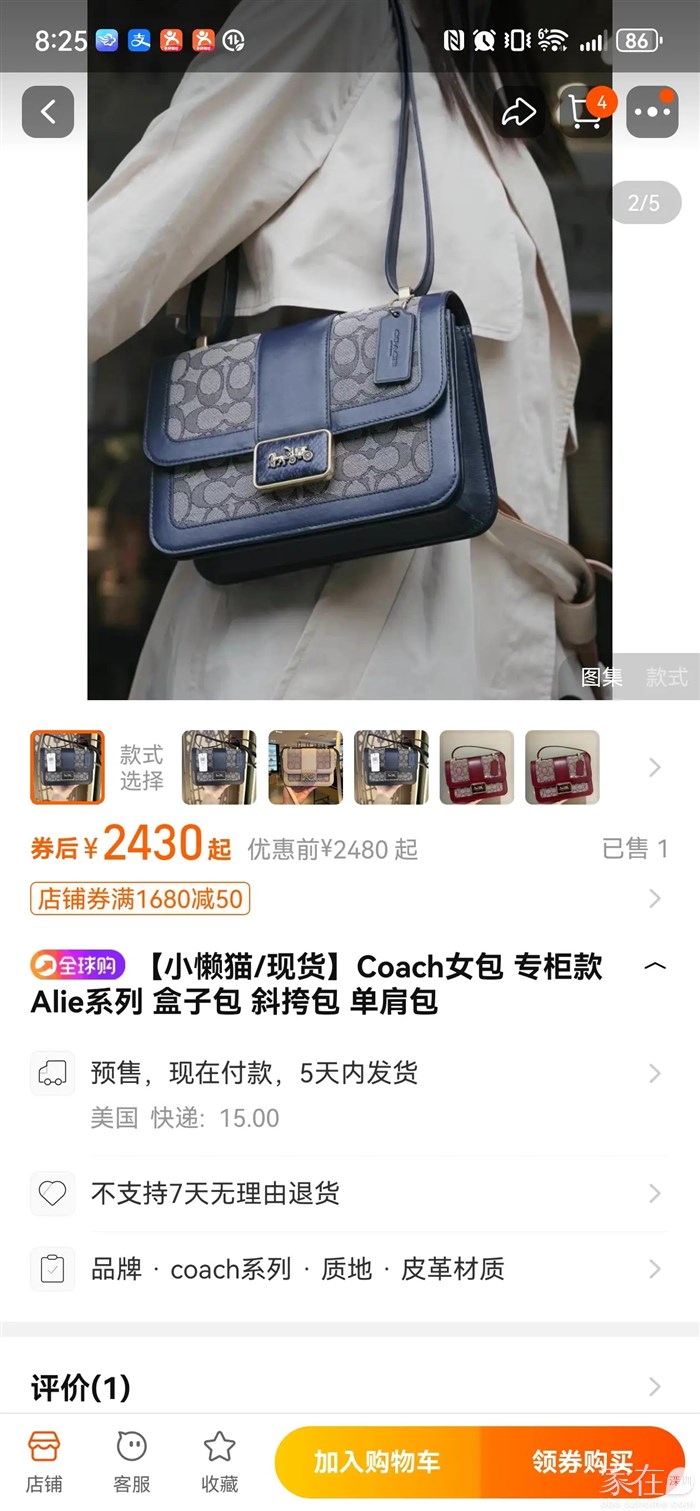Switch to the 款式 image tab
700x1511 pixels.
[x=666, y=677]
